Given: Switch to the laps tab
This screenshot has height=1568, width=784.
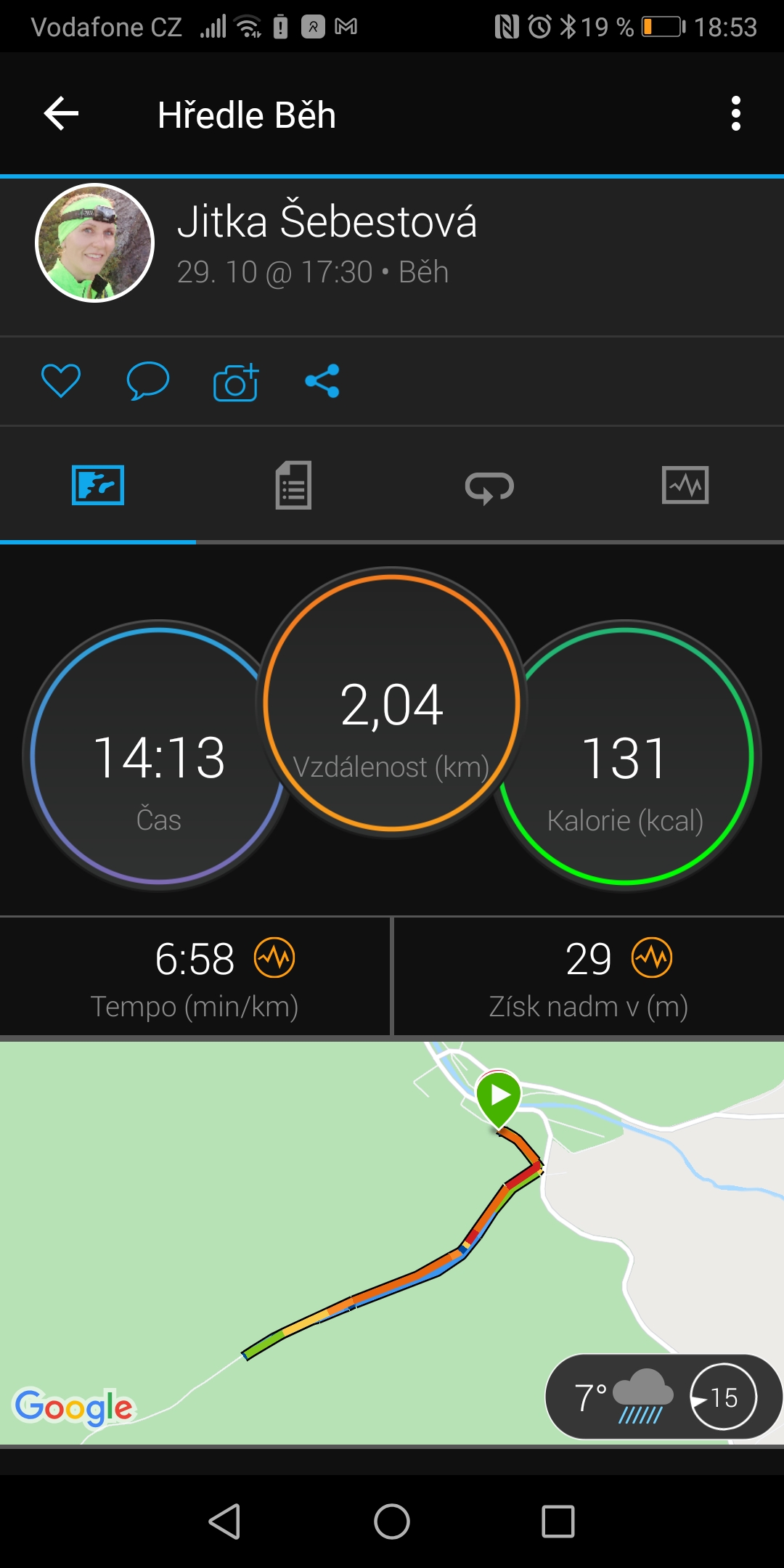Looking at the screenshot, I should tap(490, 486).
